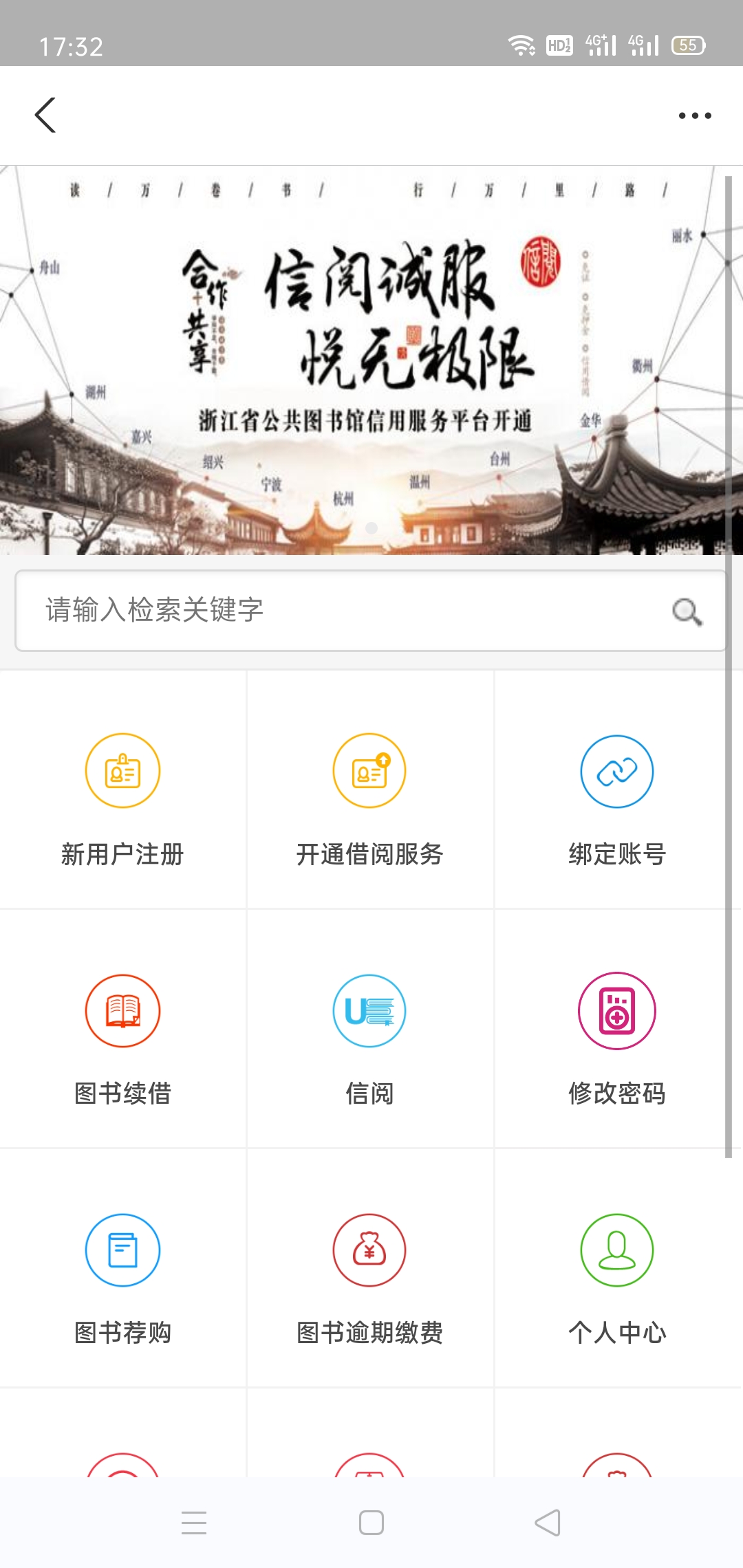Open the three-dot overflow menu
743x1568 pixels.
(x=693, y=116)
